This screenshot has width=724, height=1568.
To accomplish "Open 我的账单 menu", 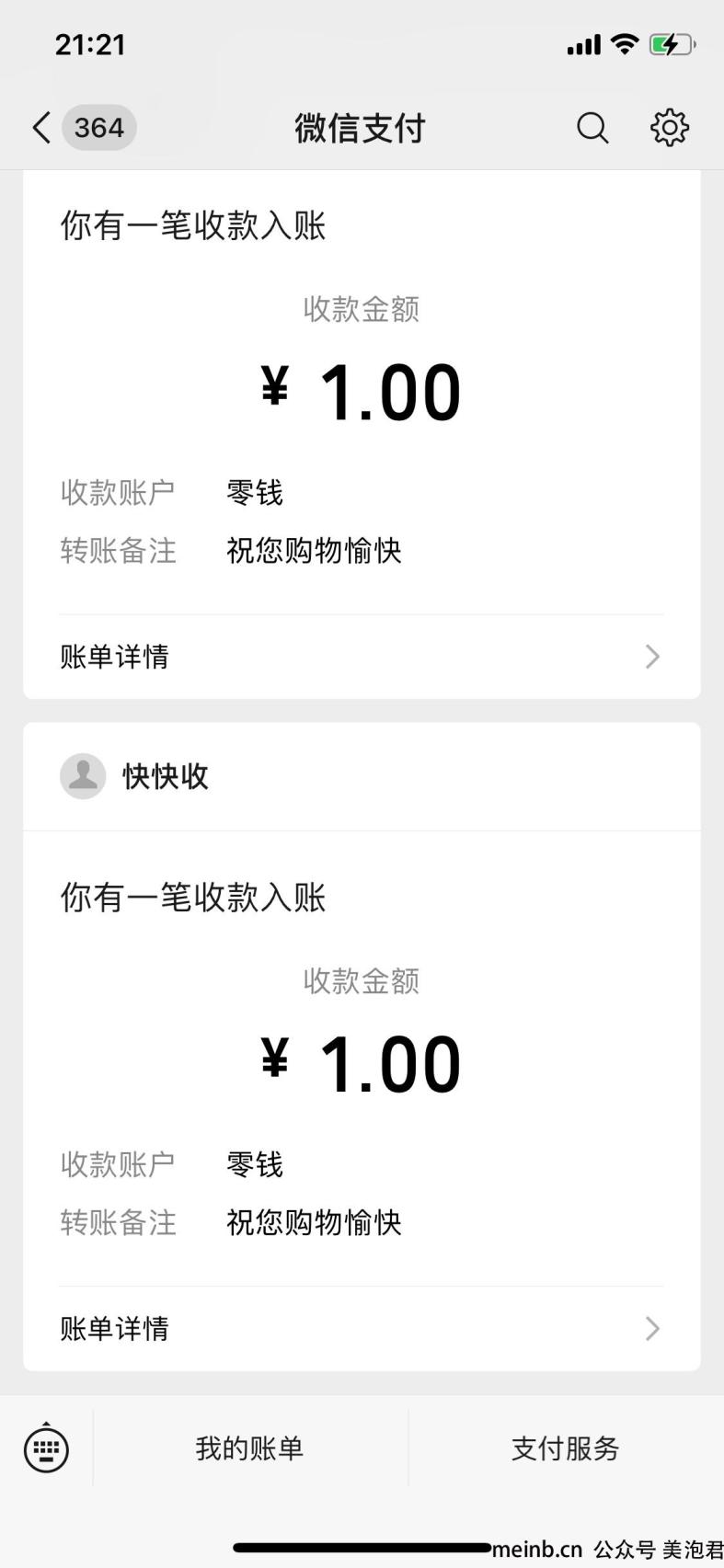I will point(249,1448).
